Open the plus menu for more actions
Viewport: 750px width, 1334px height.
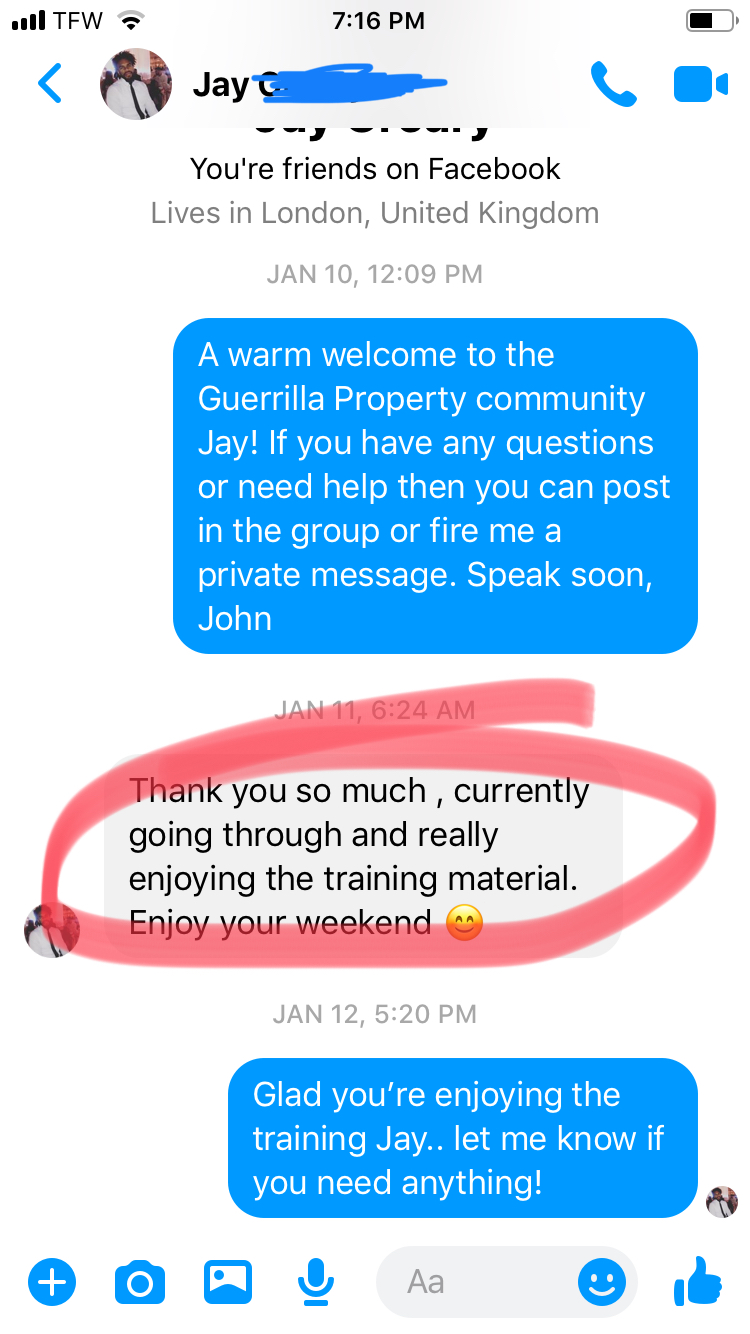click(x=52, y=1281)
